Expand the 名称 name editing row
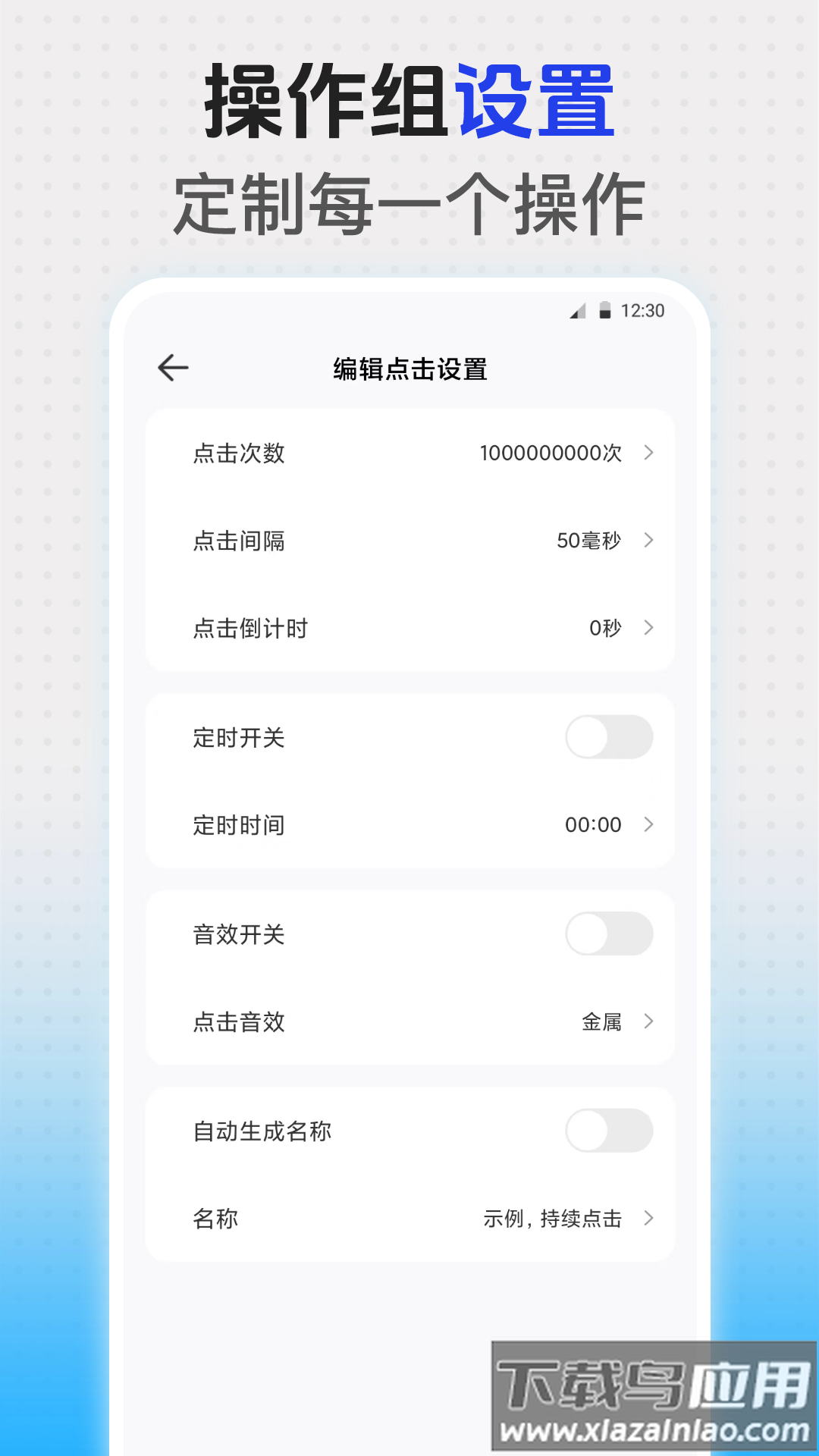This screenshot has width=819, height=1456. 648,1219
